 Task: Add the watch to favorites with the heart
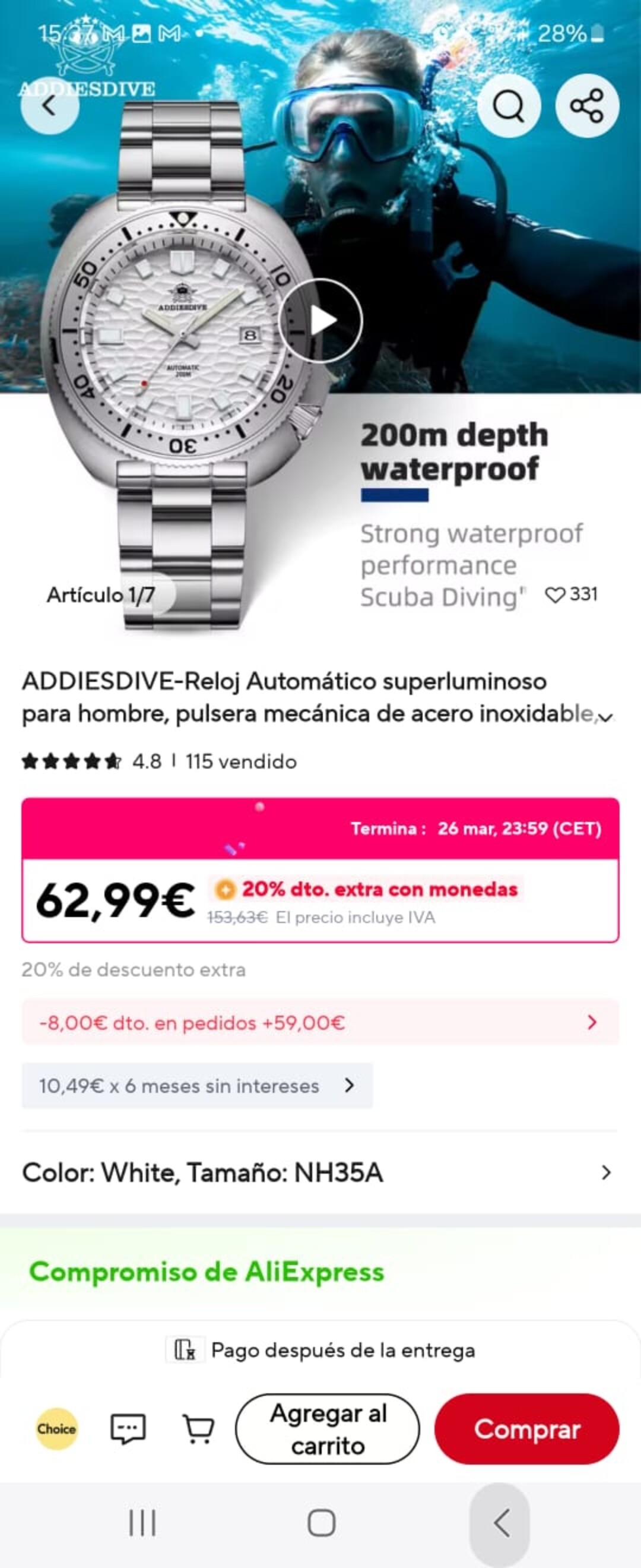[x=554, y=595]
